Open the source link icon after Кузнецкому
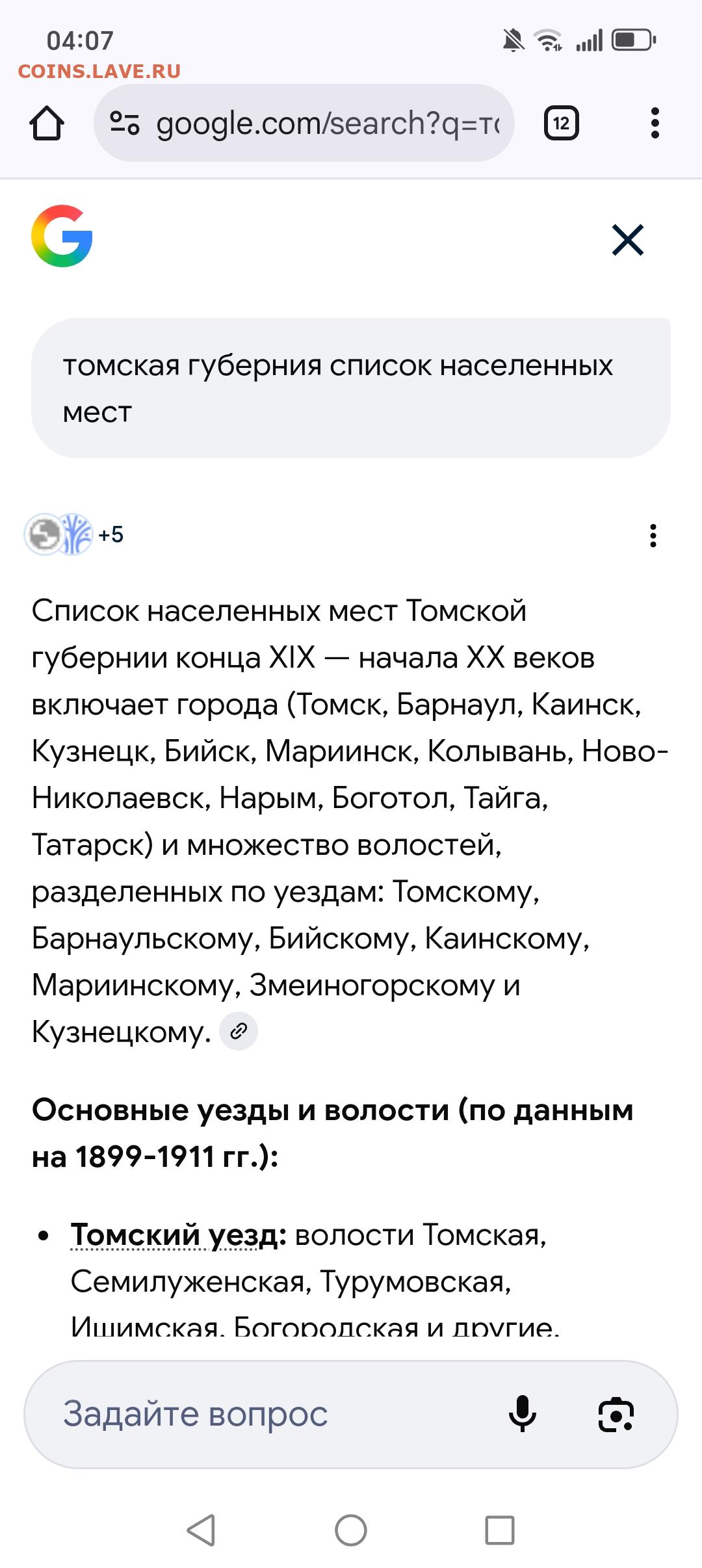This screenshot has height=1568, width=702. click(239, 1031)
